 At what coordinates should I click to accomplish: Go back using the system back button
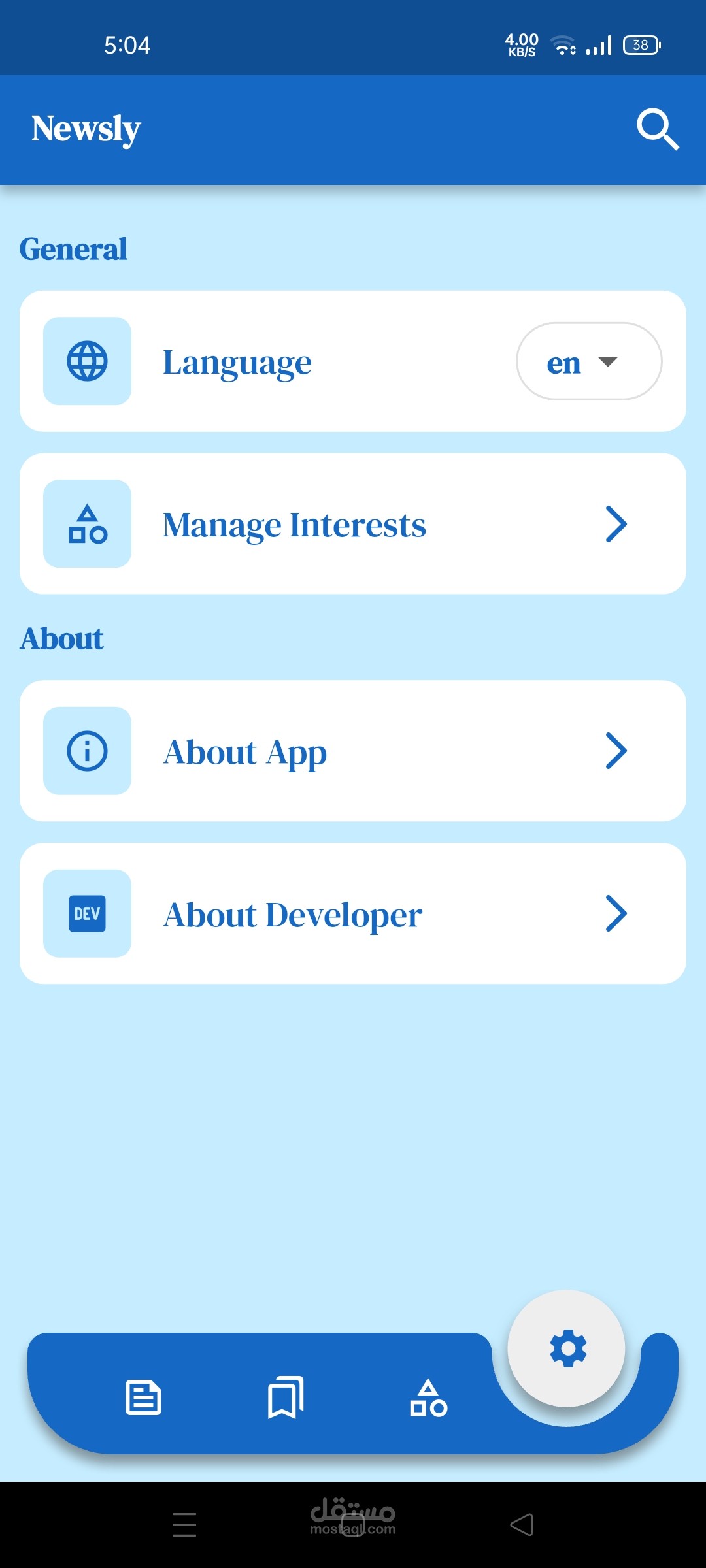tap(522, 1525)
